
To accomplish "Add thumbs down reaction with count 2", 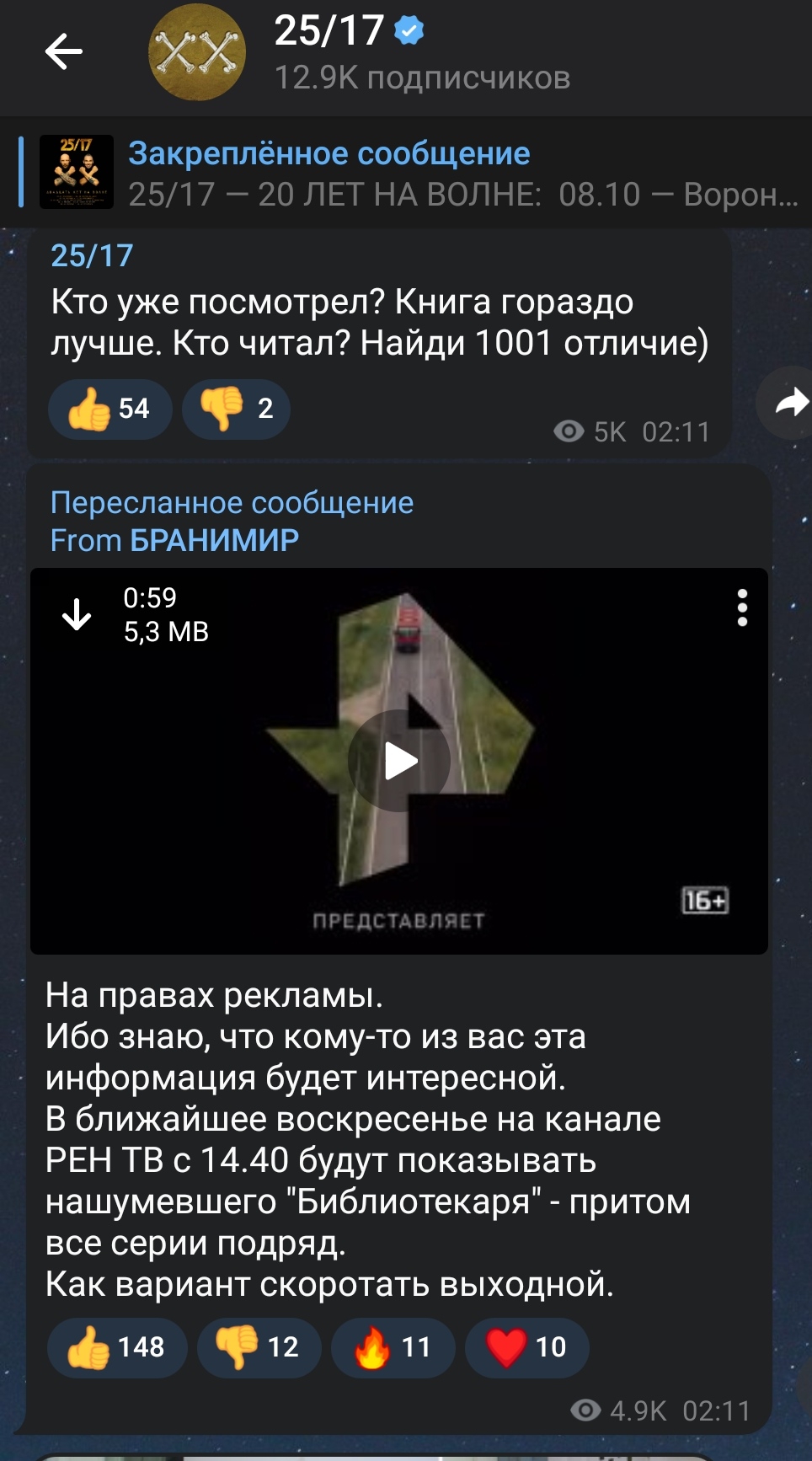I will tap(237, 409).
